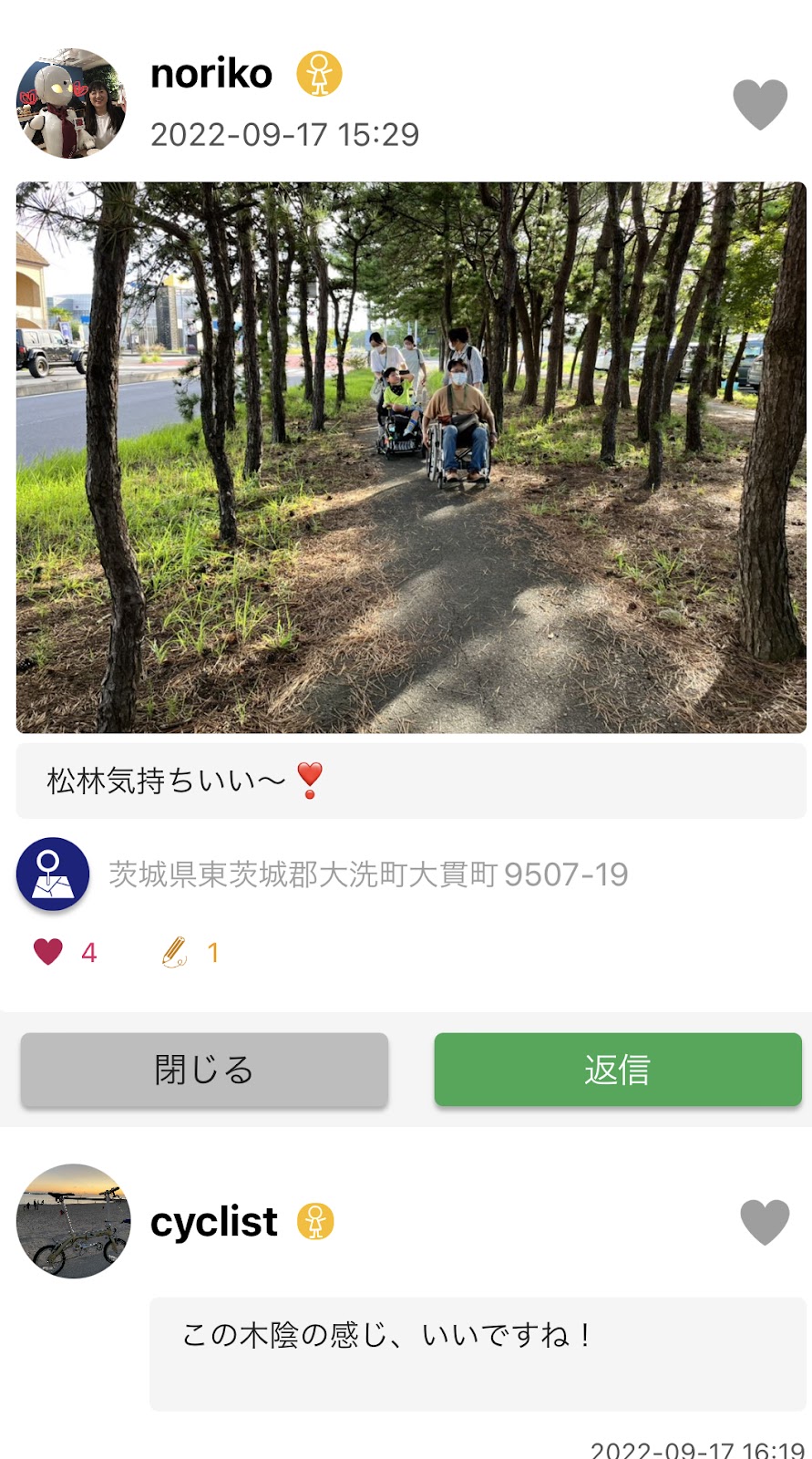812x1459 pixels.
Task: Reply with the 返信 button
Action: pos(618,1070)
